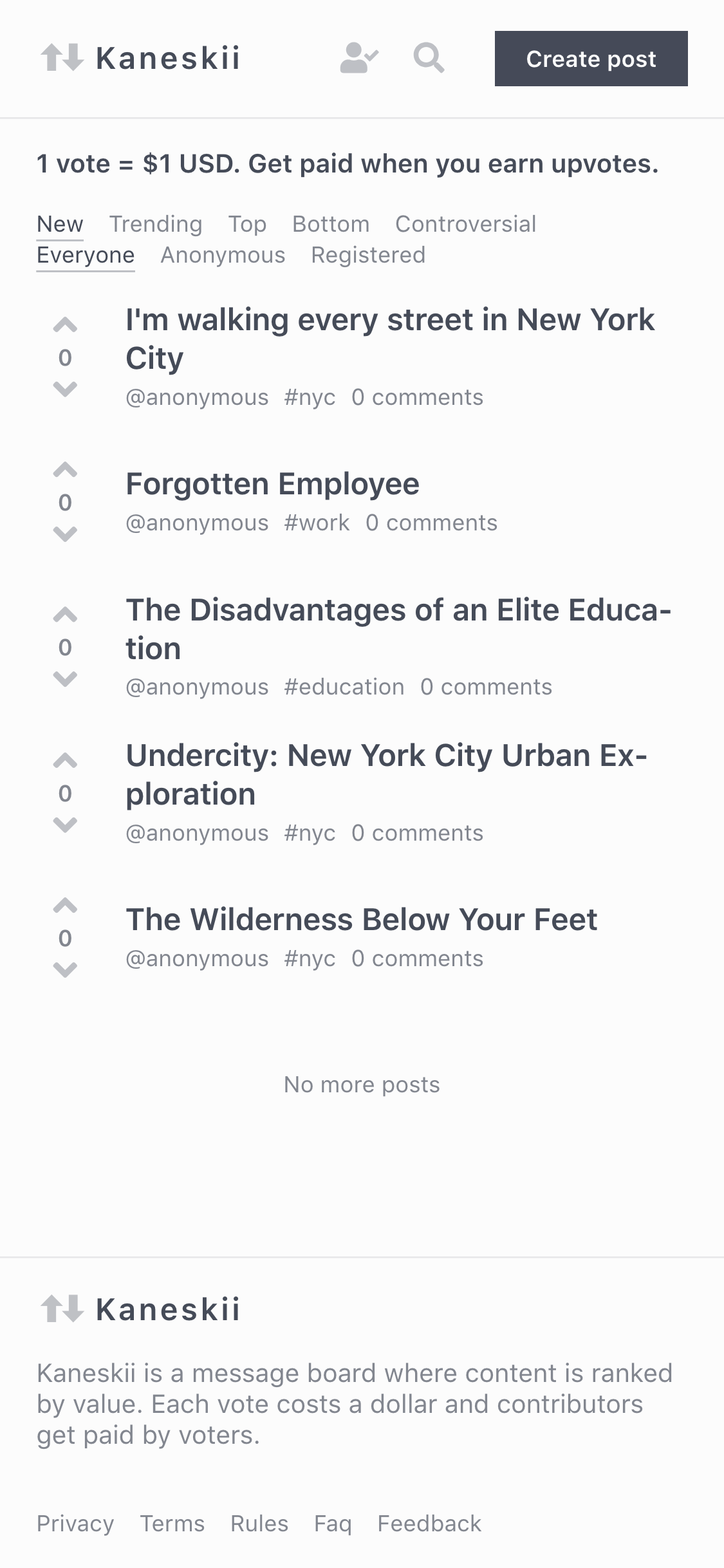Open the Forgotten Employee post
The image size is (724, 1568).
click(x=272, y=484)
